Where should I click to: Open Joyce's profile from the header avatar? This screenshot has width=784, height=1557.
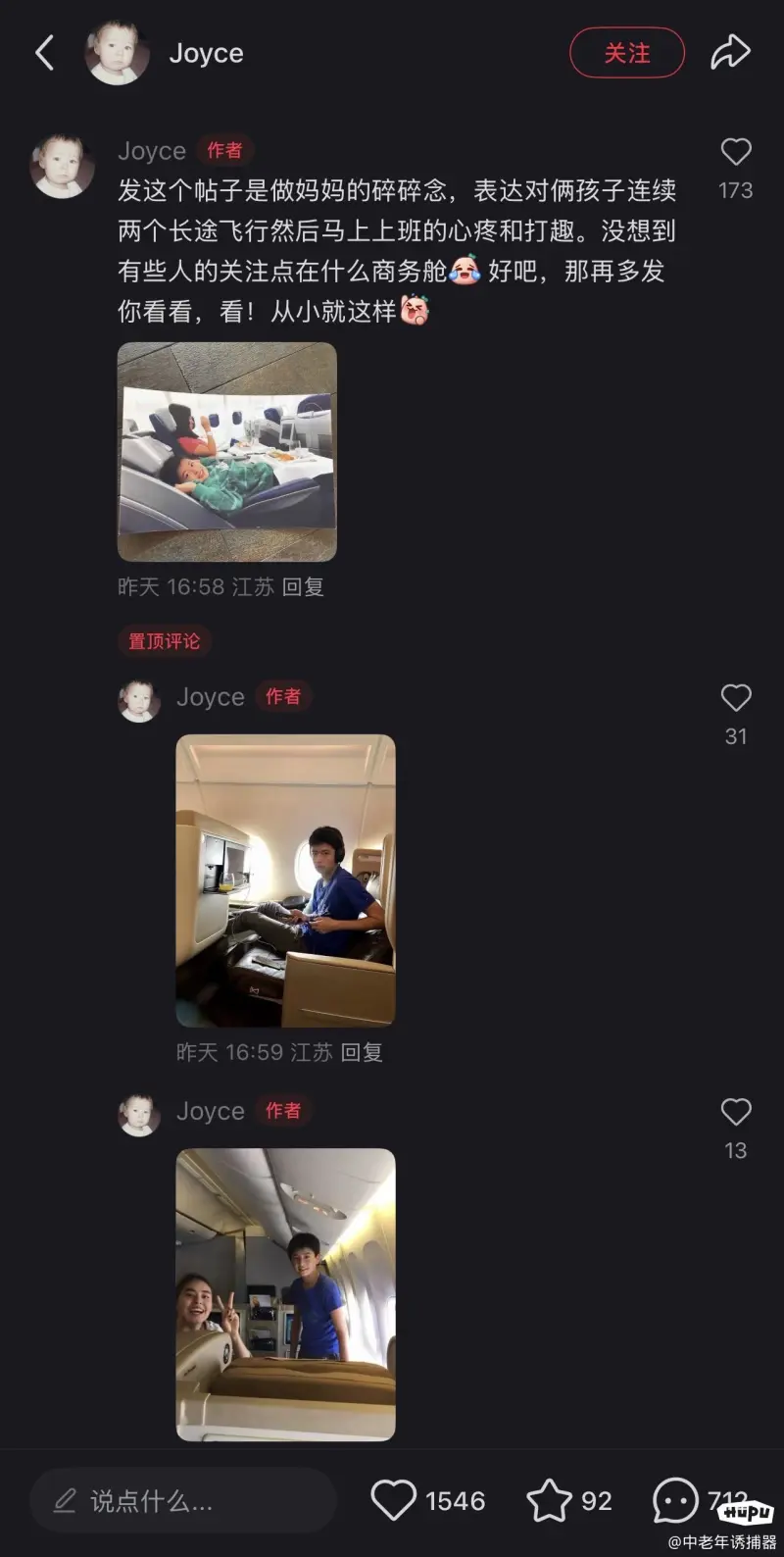click(117, 53)
